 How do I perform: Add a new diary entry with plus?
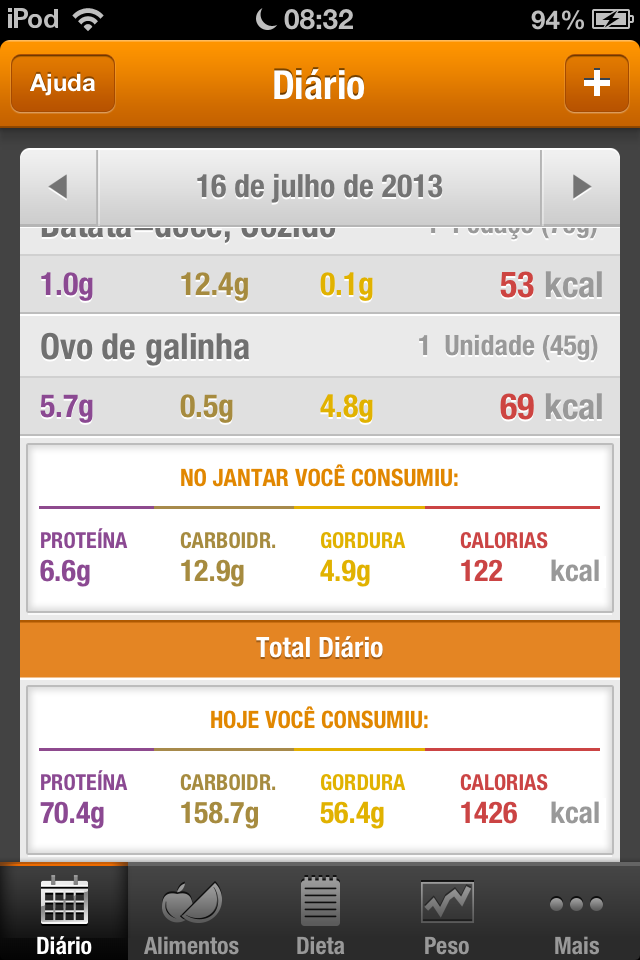click(596, 84)
